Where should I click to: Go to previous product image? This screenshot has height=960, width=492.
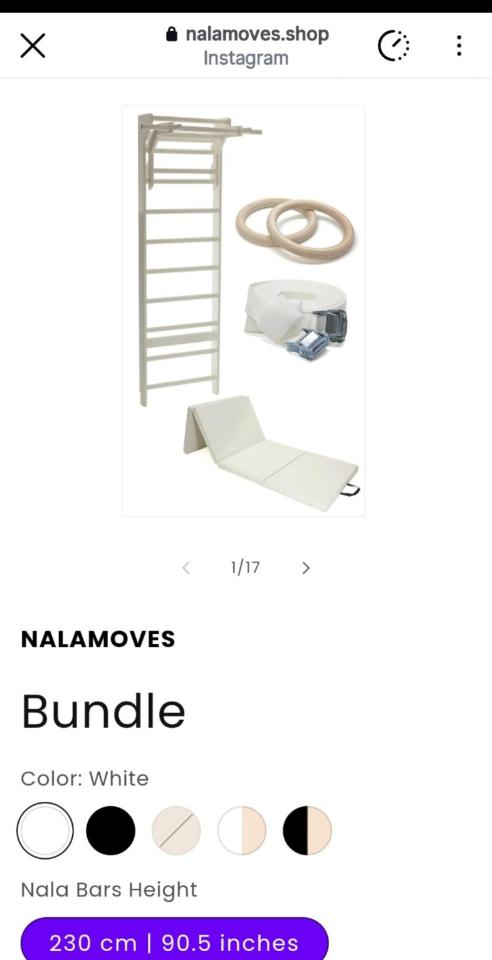[186, 568]
